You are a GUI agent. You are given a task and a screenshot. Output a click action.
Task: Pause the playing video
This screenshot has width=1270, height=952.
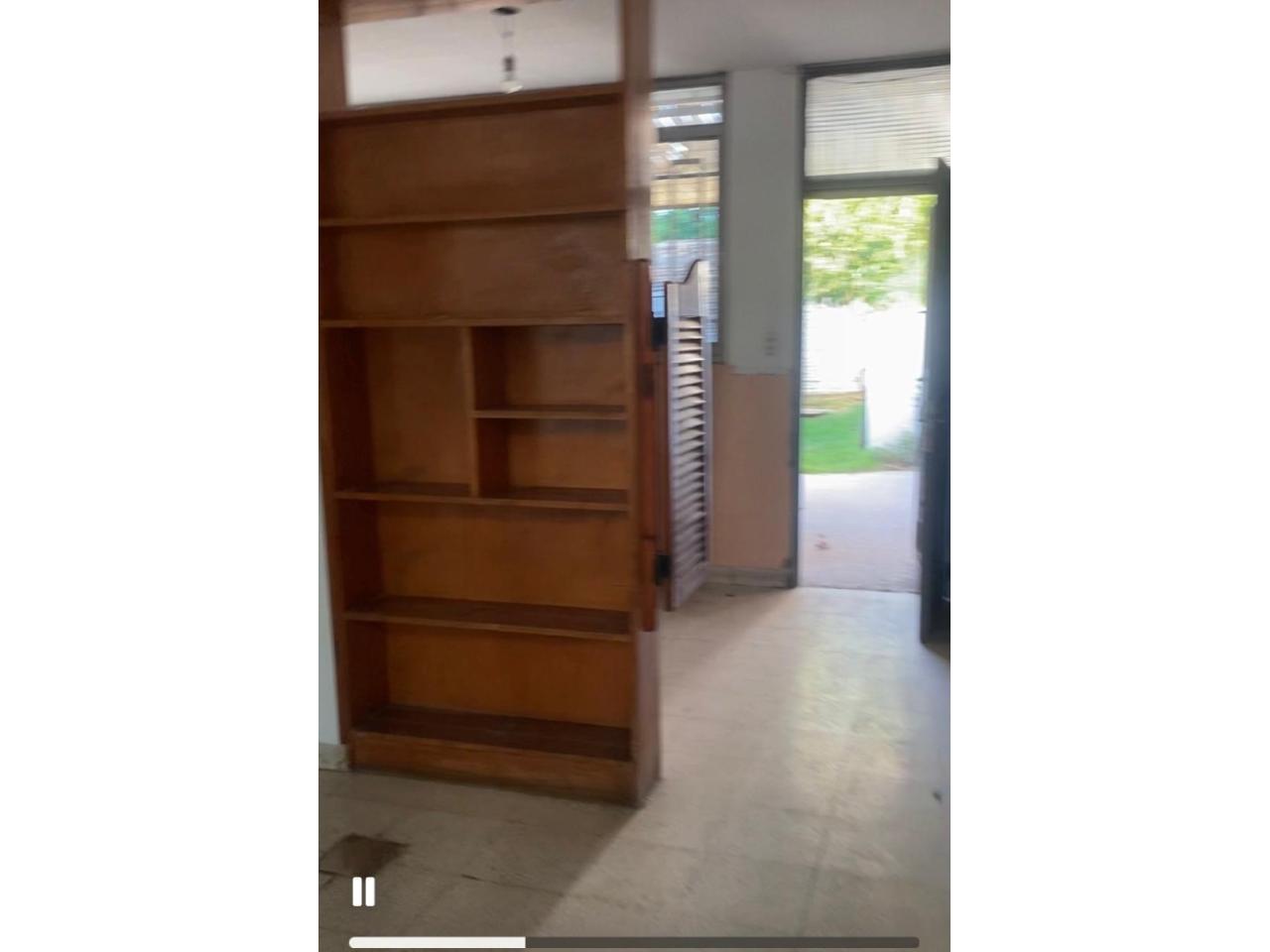363,892
